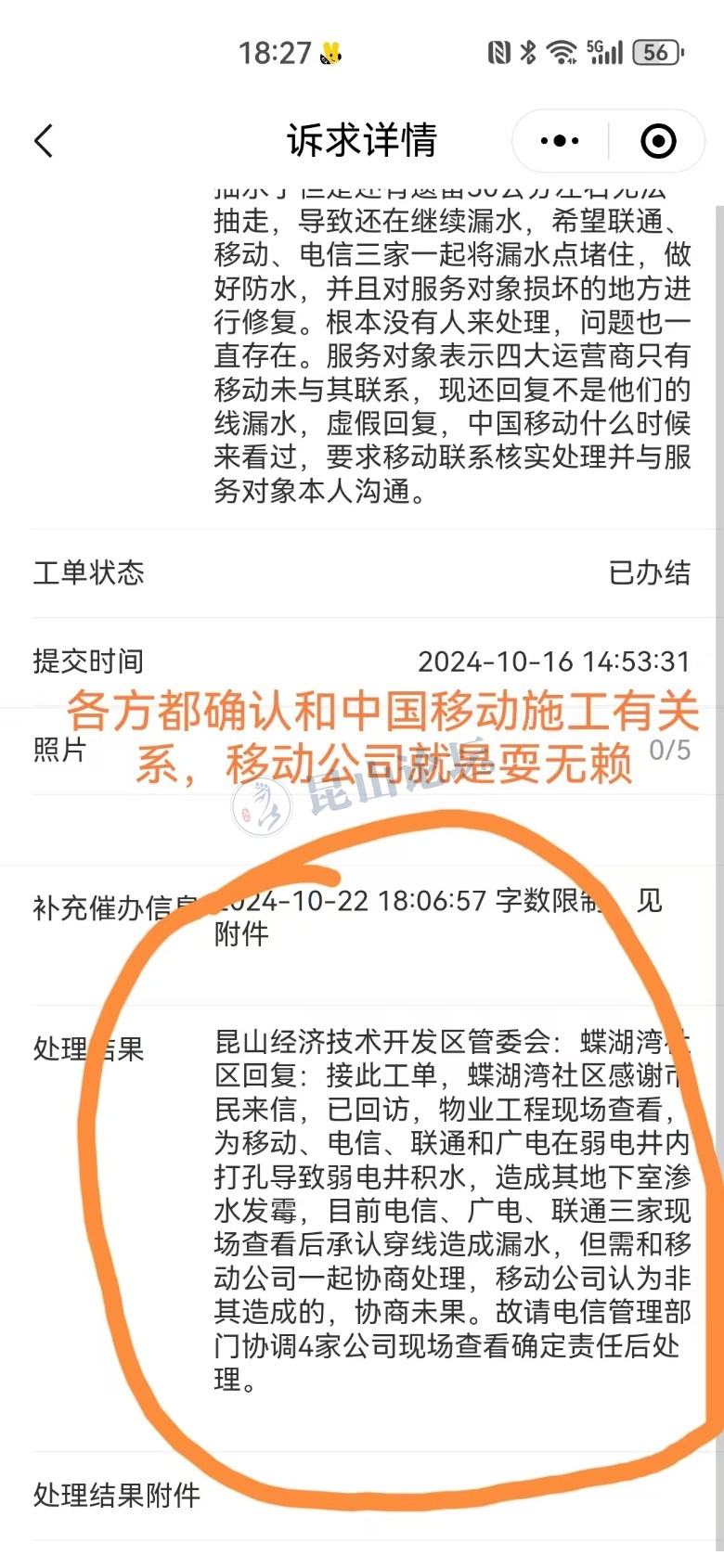Close the mini program with the circle button
The width and height of the screenshot is (724, 1568).
pyautogui.click(x=658, y=141)
